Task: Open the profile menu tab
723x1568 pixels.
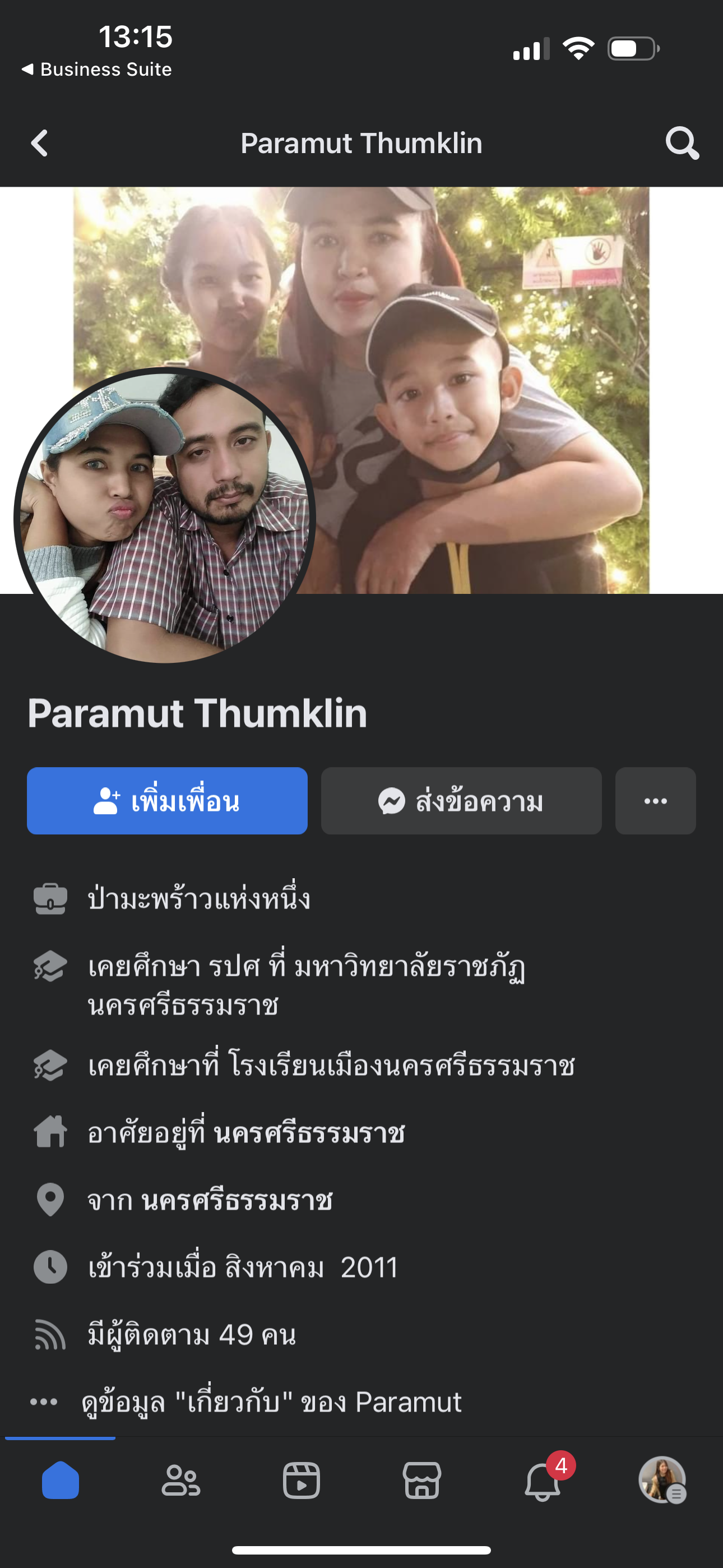Action: (x=662, y=1481)
